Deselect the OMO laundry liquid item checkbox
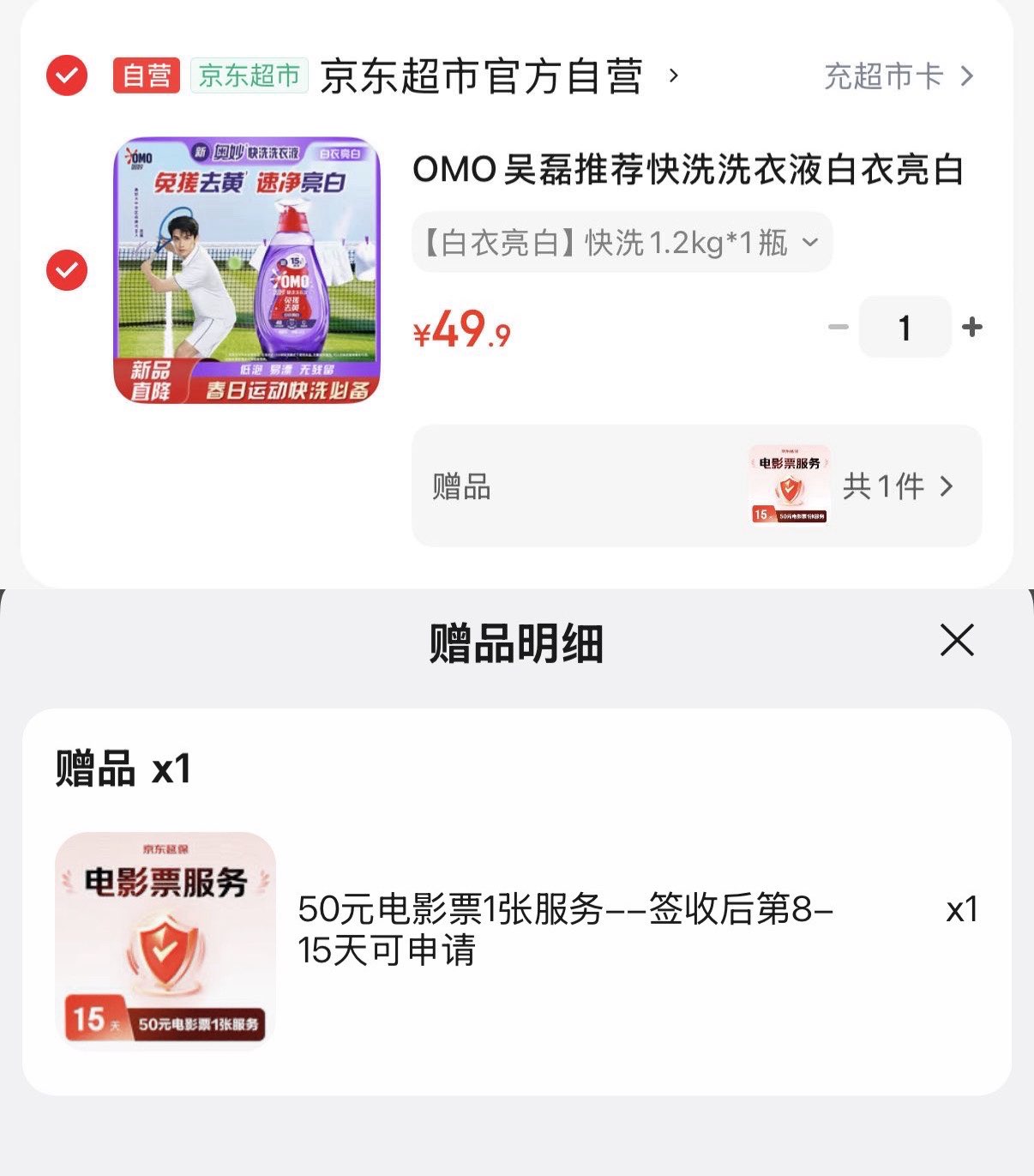Viewport: 1034px width, 1176px height. point(67,271)
